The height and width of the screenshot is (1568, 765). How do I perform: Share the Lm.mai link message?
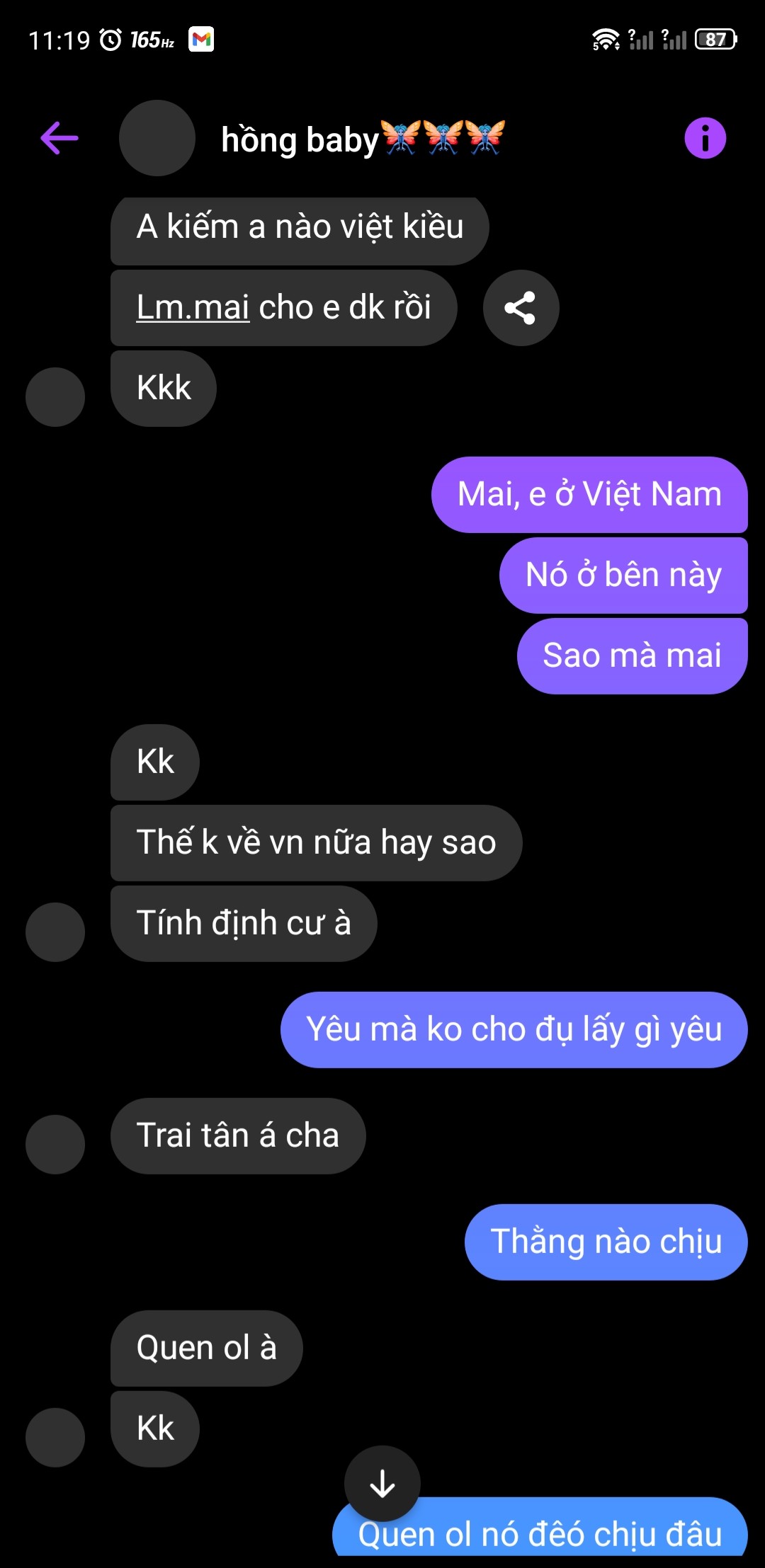tap(521, 308)
